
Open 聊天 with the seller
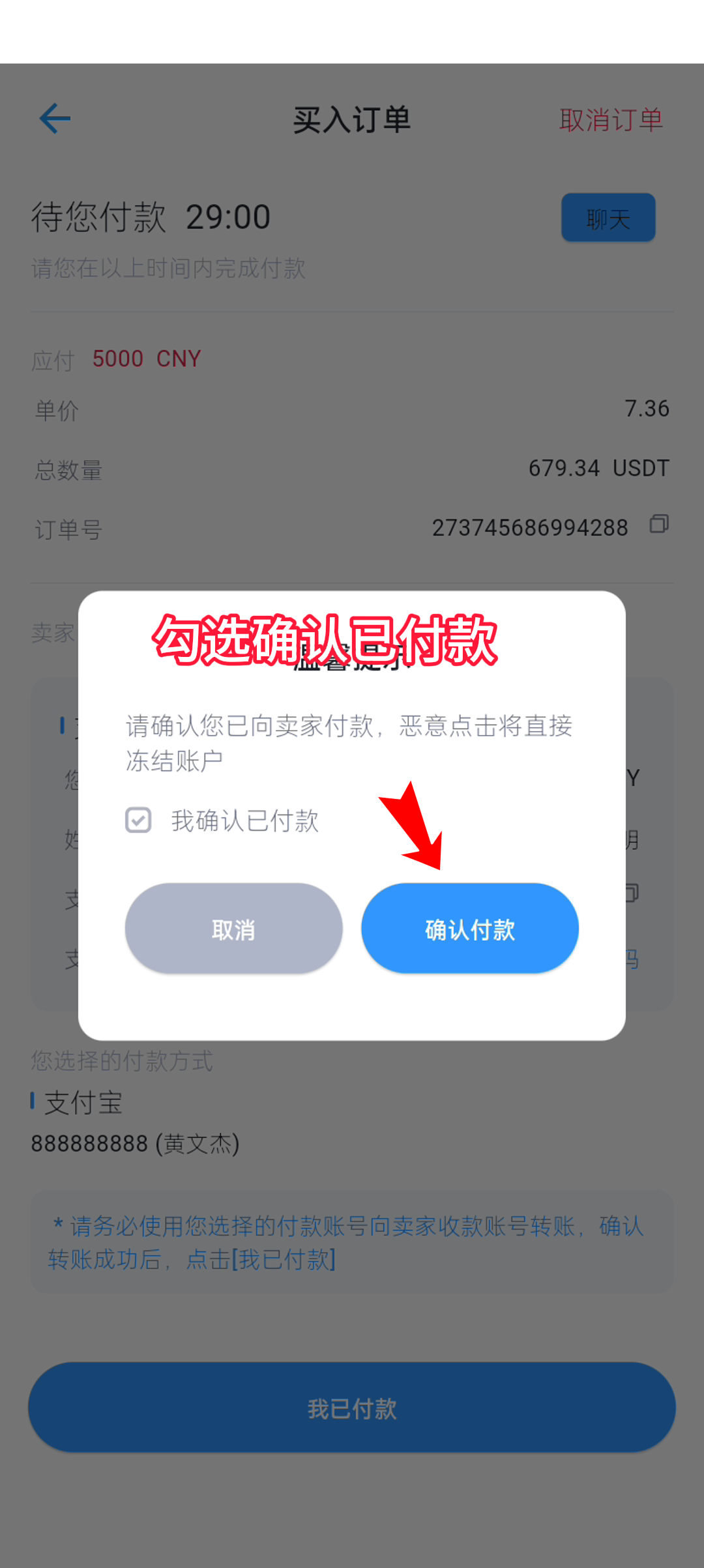click(x=608, y=218)
